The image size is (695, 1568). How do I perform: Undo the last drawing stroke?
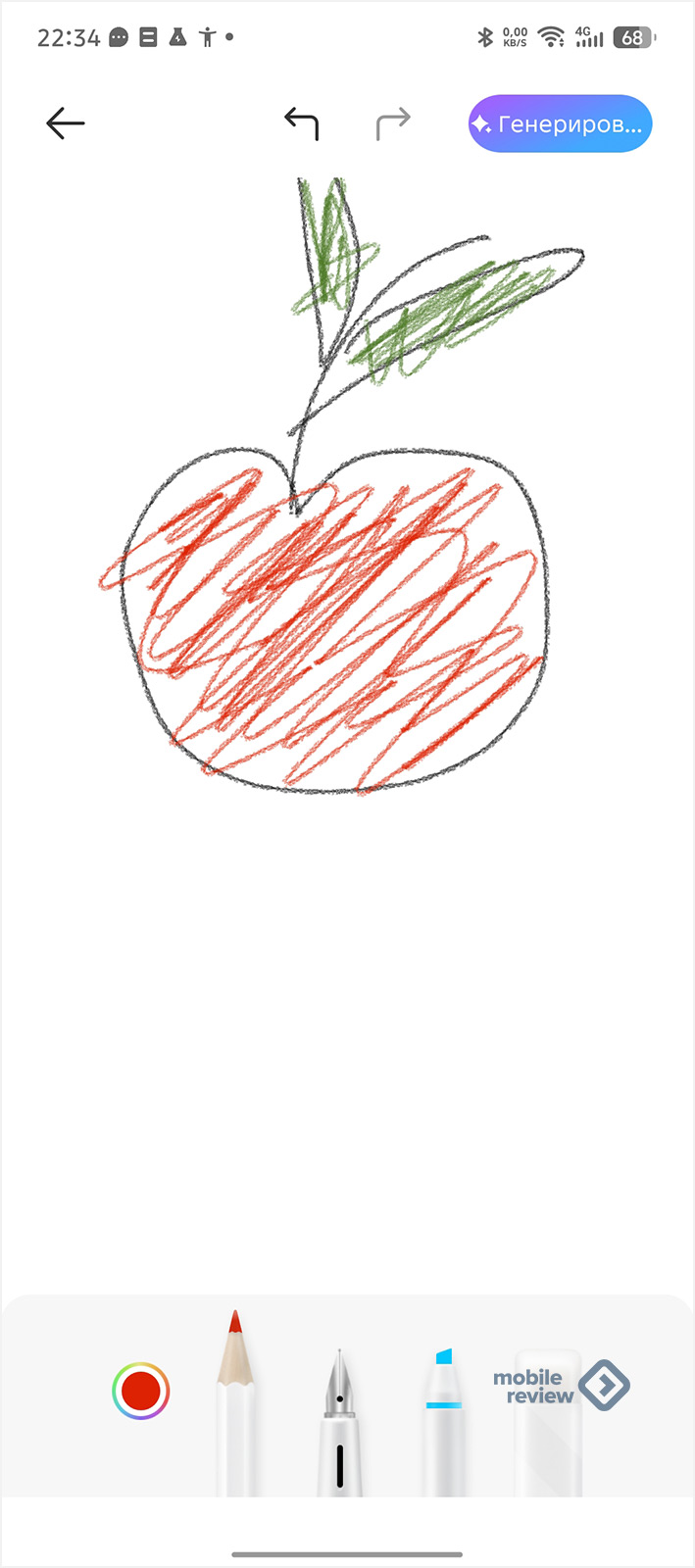pos(302,123)
